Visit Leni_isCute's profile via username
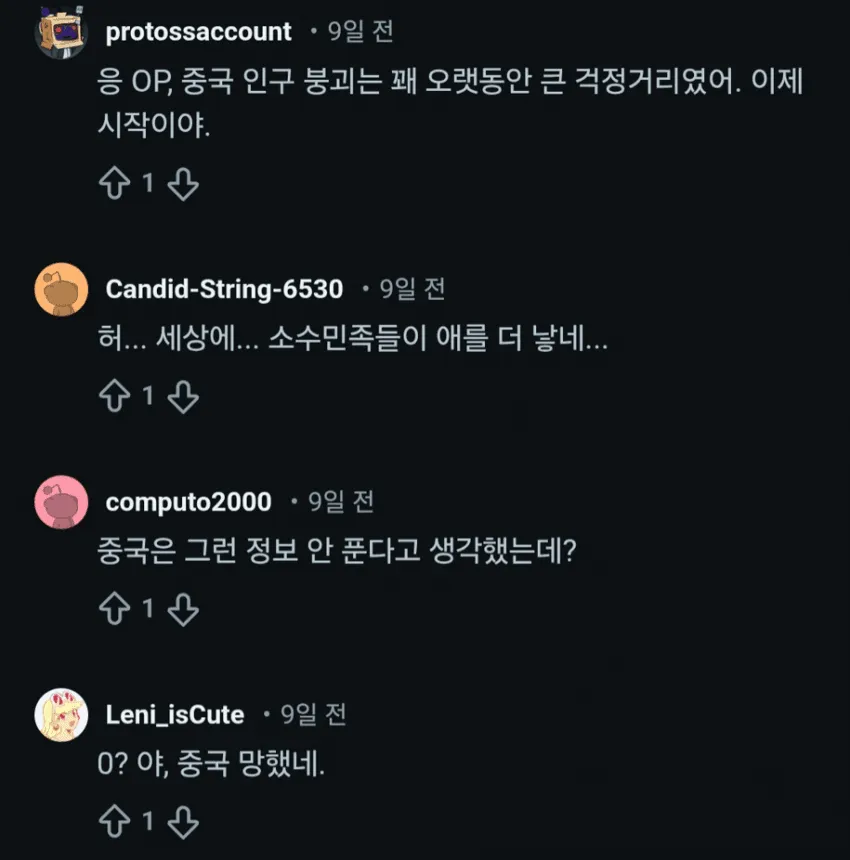Screen dimensions: 850x860 click(x=175, y=715)
